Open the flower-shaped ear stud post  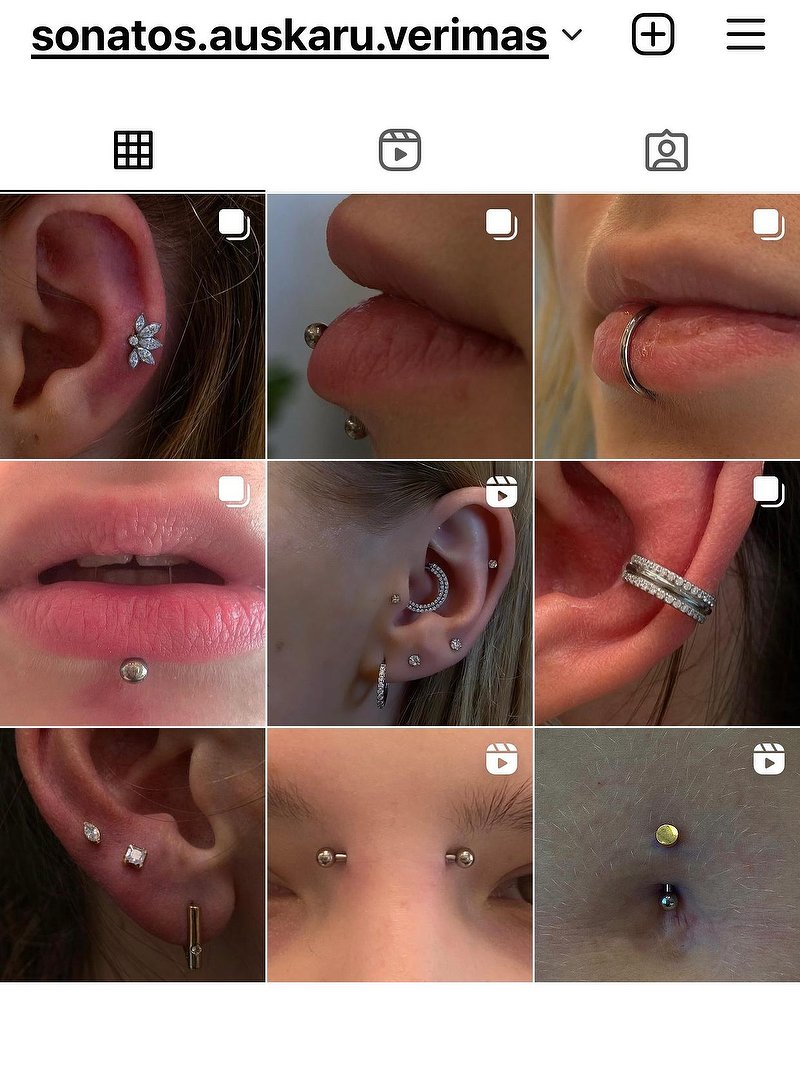pyautogui.click(x=133, y=326)
